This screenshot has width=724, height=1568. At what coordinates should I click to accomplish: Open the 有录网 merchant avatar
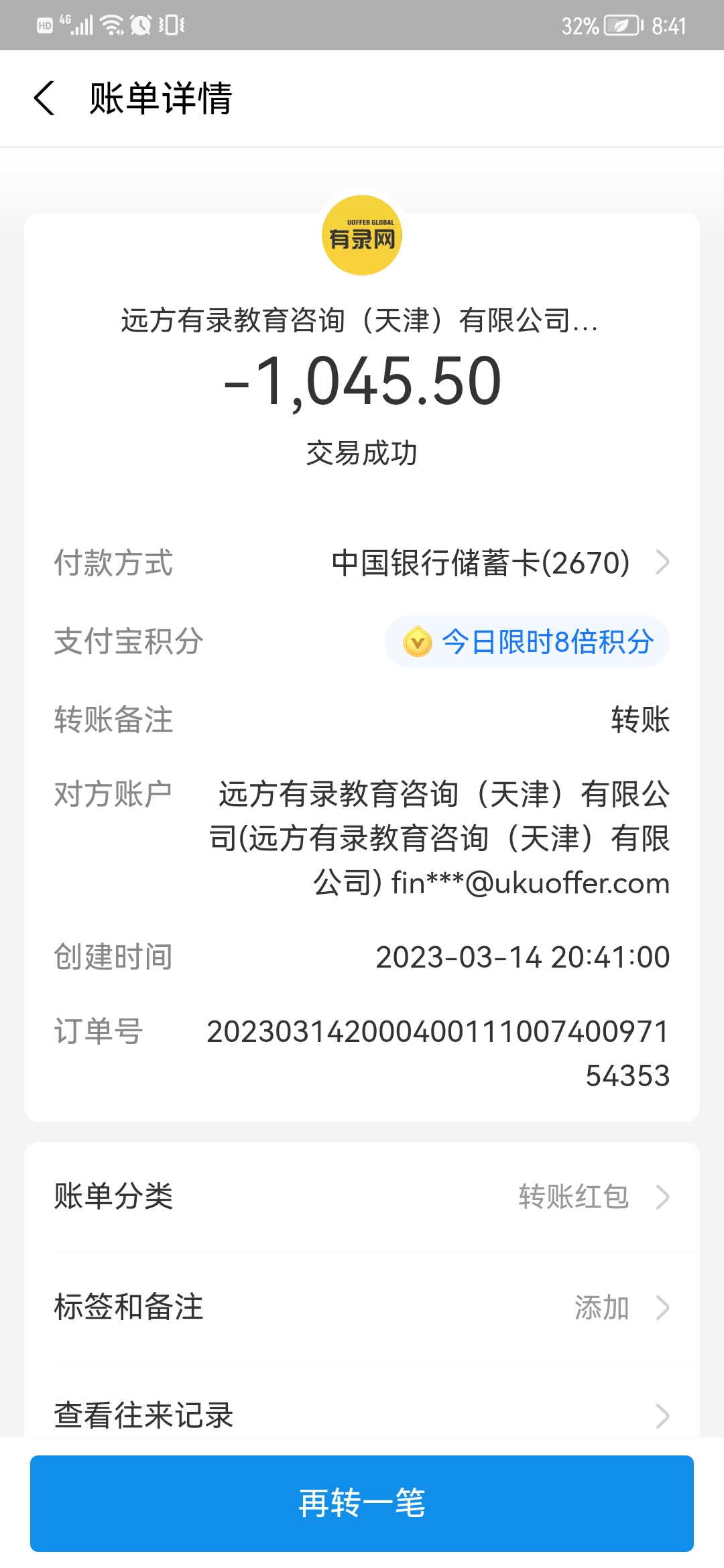tap(362, 235)
